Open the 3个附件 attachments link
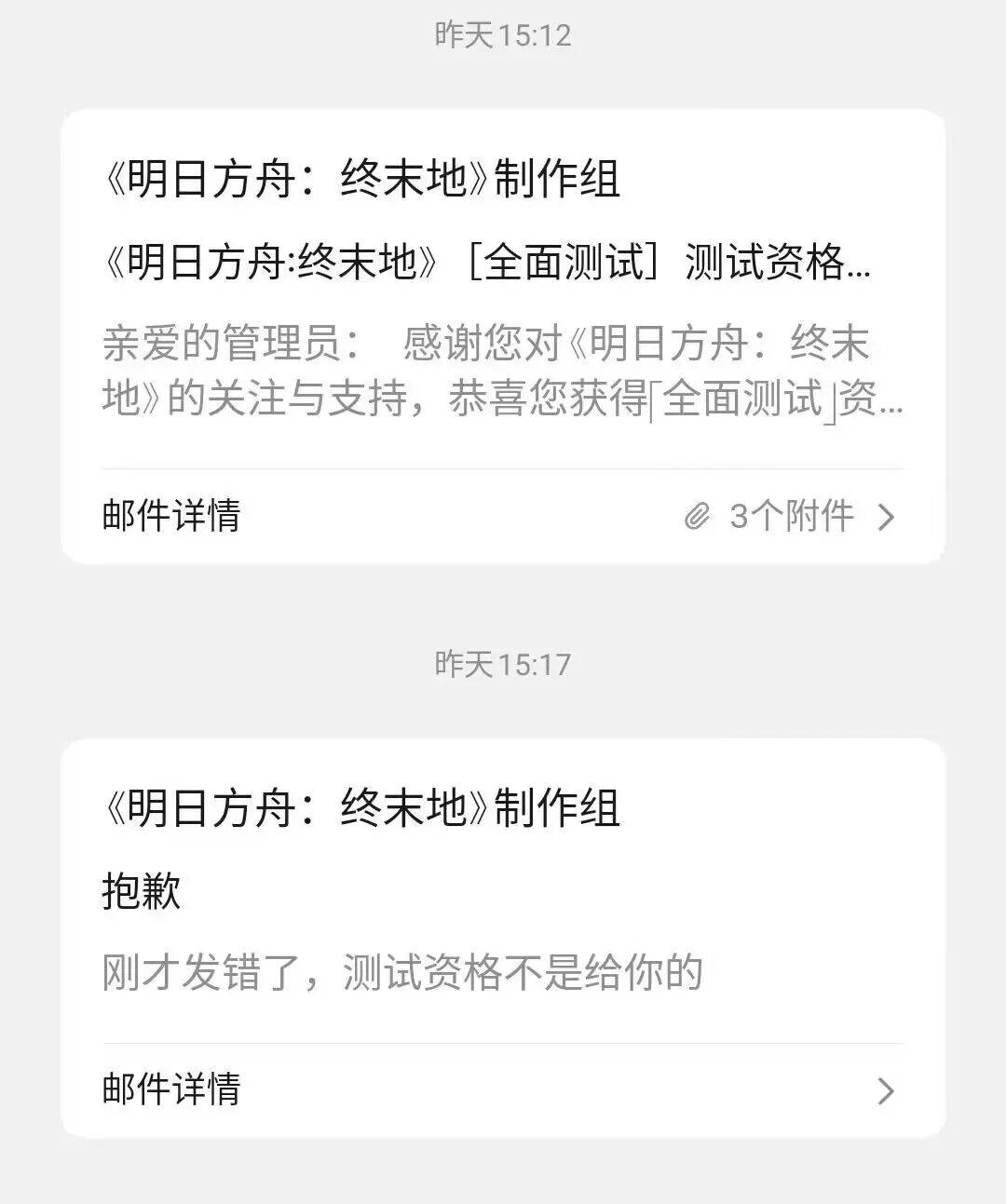 pyautogui.click(x=790, y=516)
